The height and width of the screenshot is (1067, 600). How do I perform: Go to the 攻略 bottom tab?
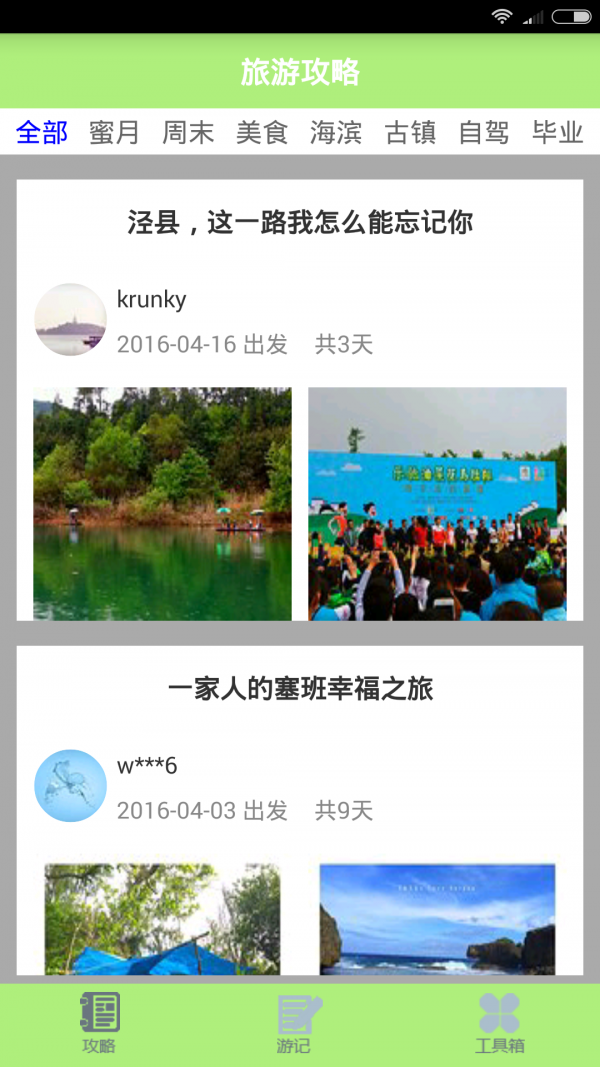click(x=99, y=1024)
